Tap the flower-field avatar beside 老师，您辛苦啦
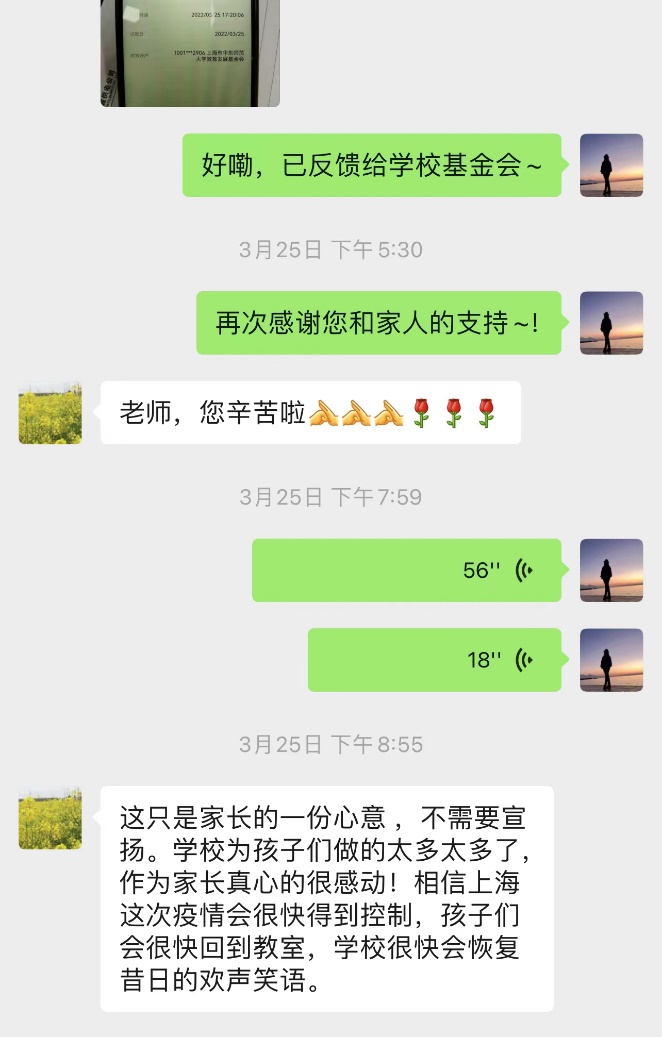Image resolution: width=662 pixels, height=1037 pixels. tap(50, 412)
